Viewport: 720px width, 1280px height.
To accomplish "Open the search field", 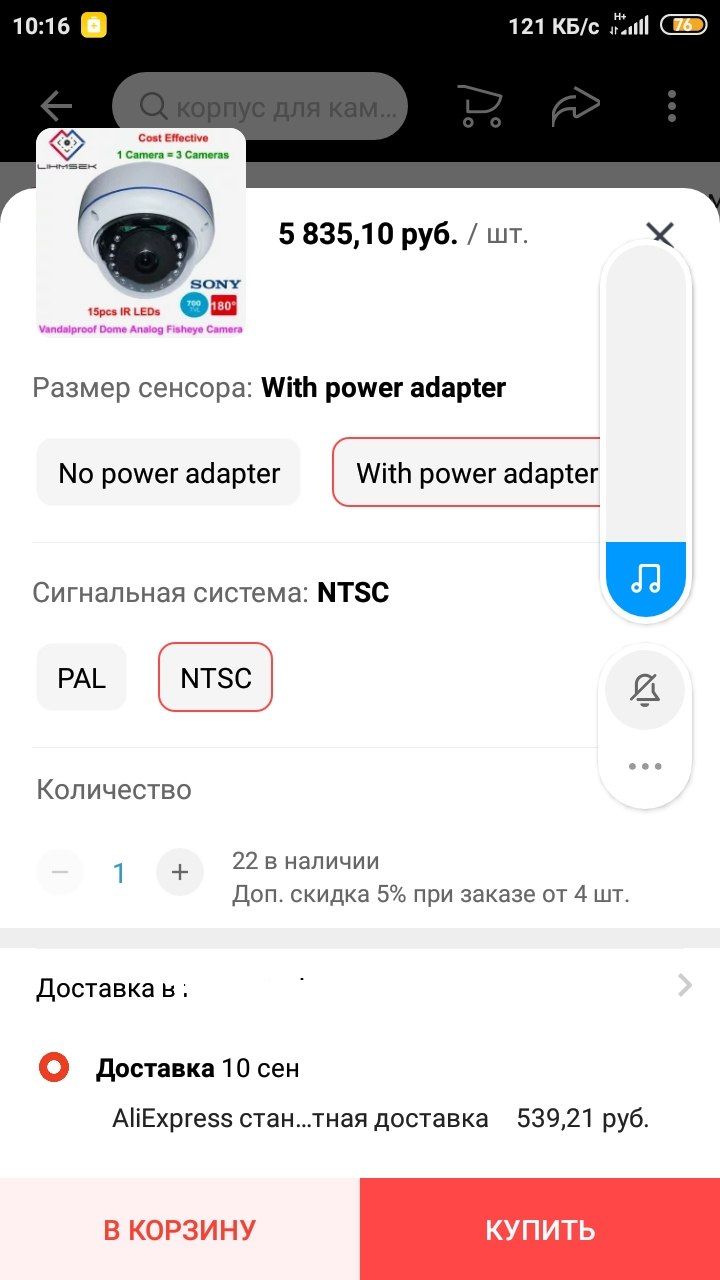I will coord(261,106).
